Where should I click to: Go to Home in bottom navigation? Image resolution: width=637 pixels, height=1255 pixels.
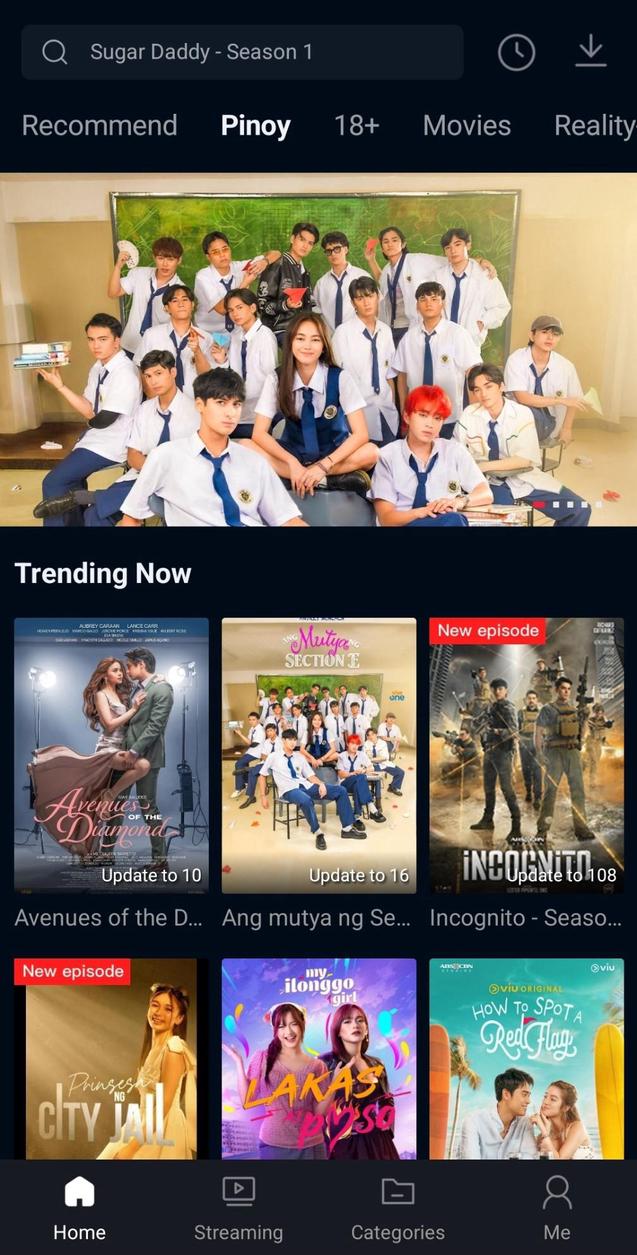(79, 1208)
